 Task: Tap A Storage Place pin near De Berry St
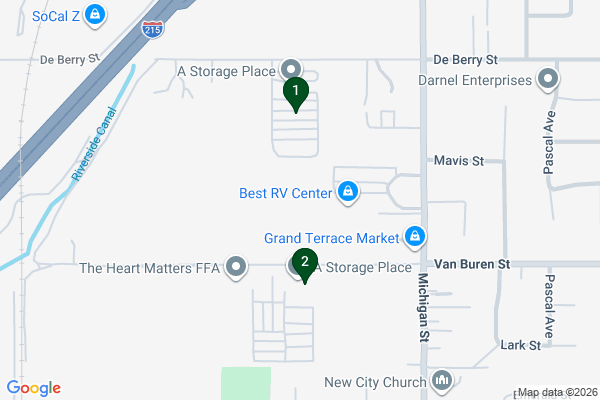click(292, 70)
